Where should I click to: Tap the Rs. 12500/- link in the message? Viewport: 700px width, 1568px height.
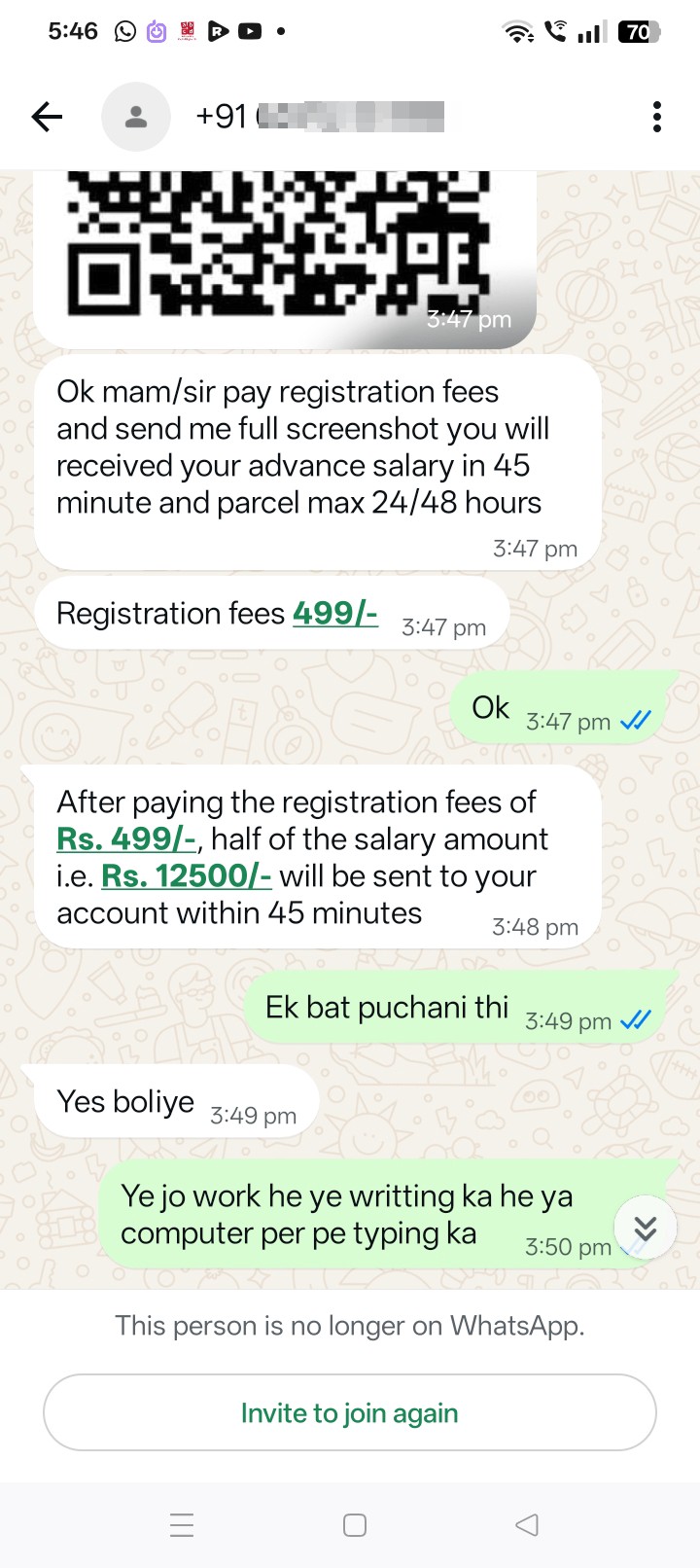pyautogui.click(x=186, y=876)
